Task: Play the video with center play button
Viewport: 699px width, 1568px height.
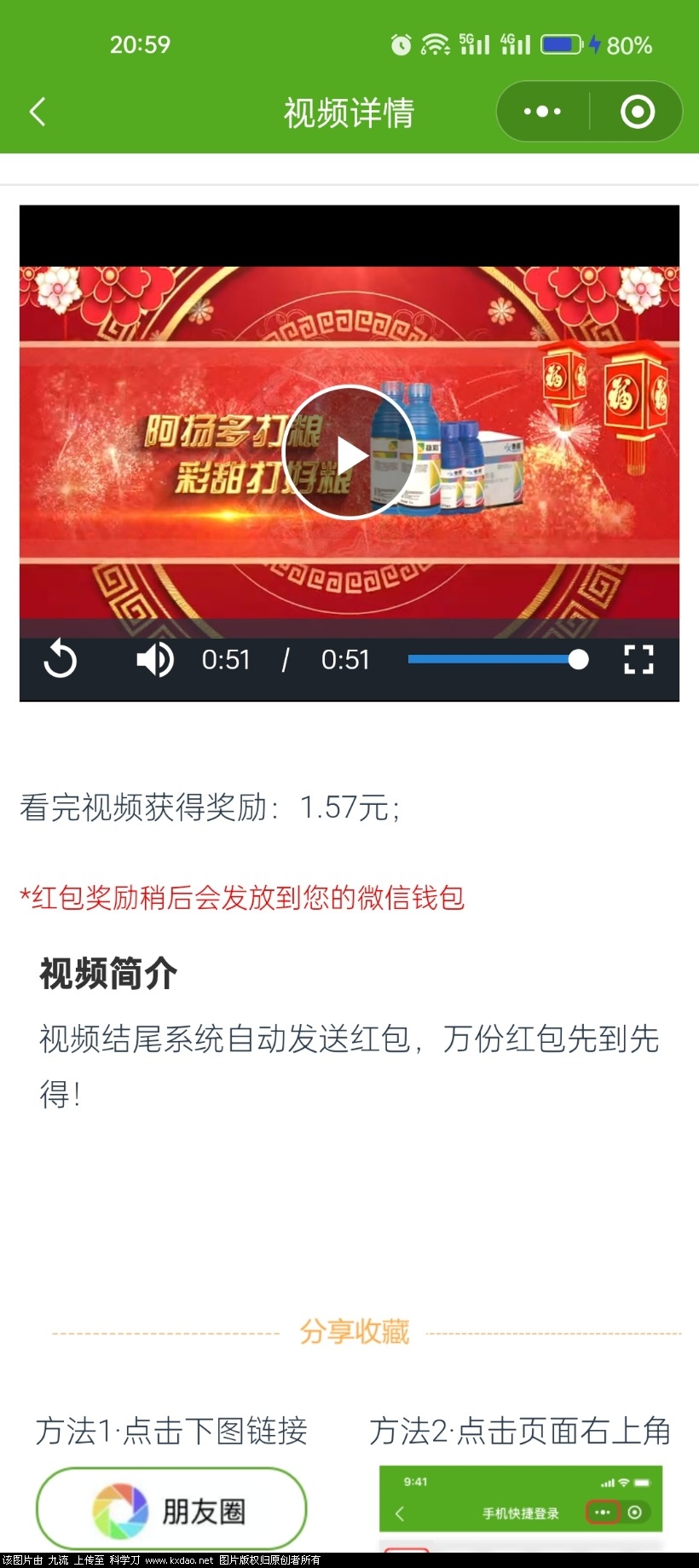Action: (x=349, y=453)
